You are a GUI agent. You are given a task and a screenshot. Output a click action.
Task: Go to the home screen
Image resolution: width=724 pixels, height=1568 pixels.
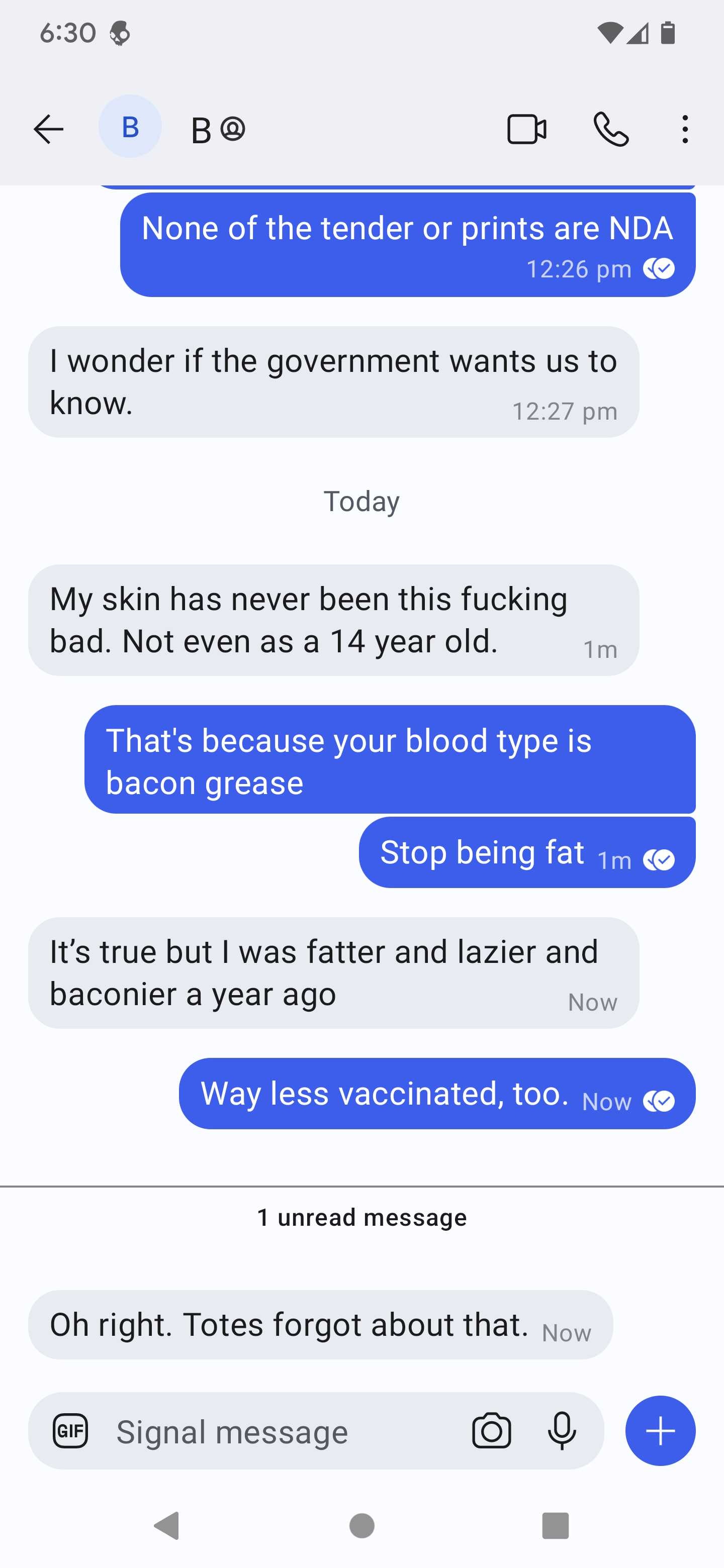click(x=361, y=1525)
